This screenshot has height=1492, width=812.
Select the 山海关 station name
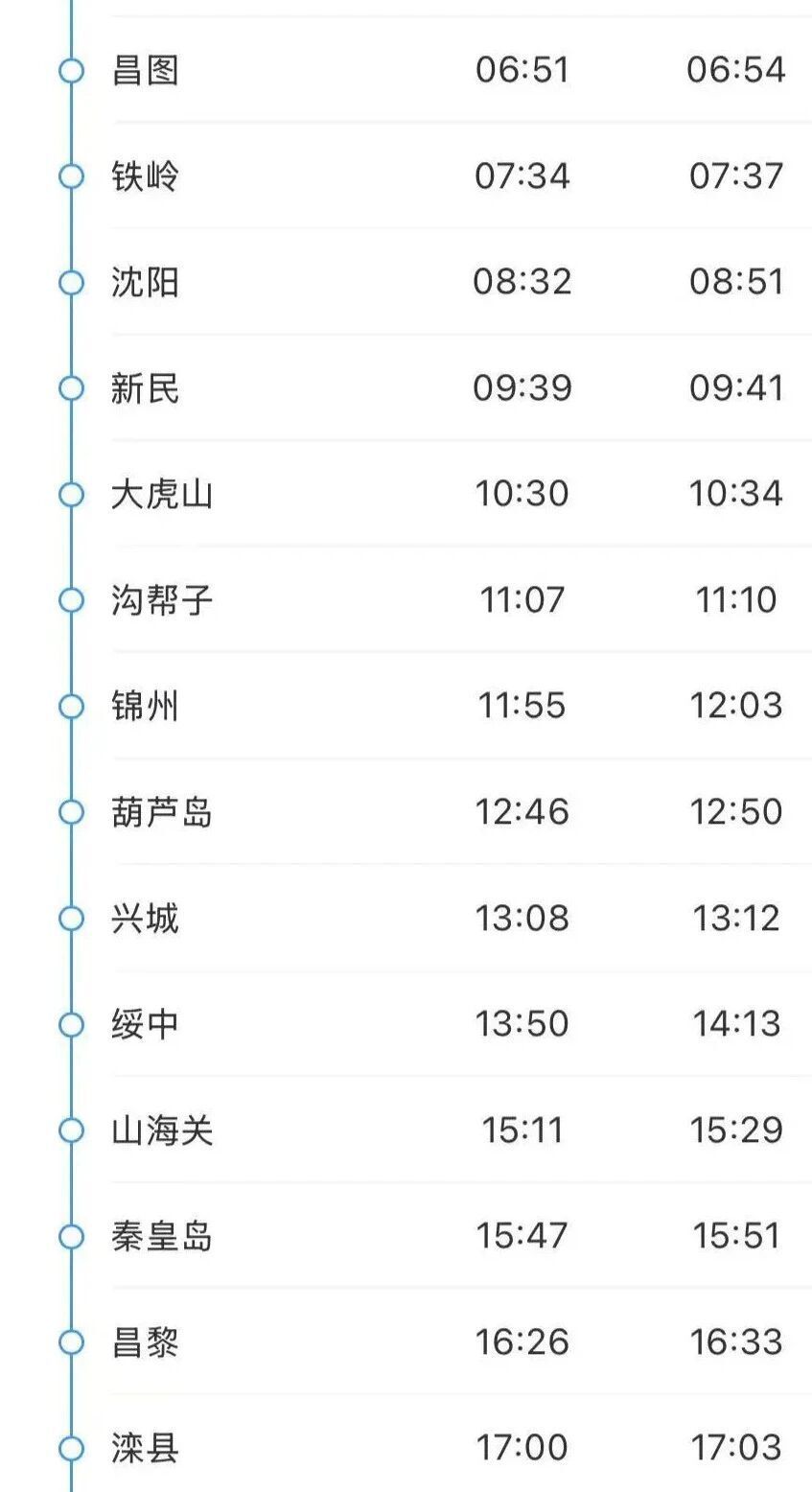(160, 1131)
